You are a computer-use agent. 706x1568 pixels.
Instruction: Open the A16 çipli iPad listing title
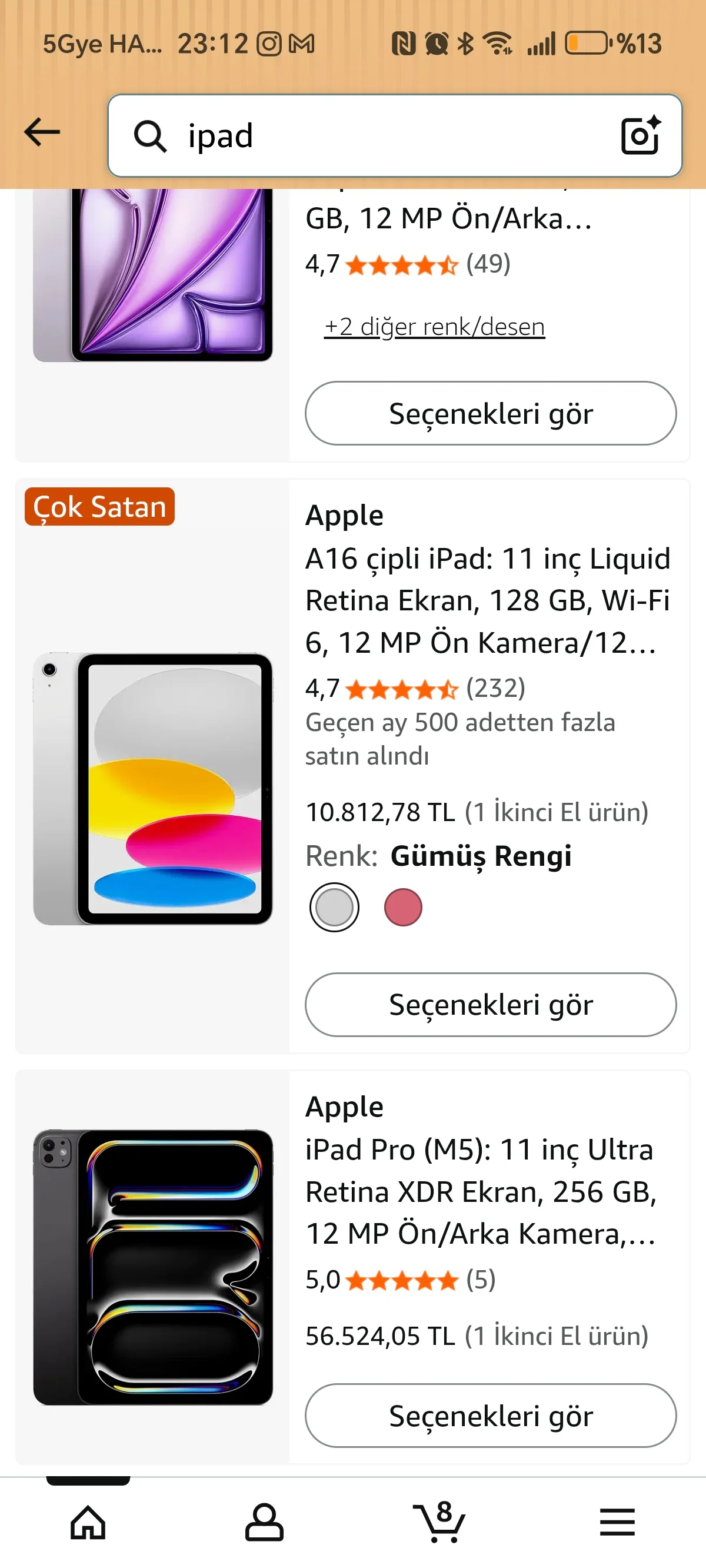[x=487, y=600]
